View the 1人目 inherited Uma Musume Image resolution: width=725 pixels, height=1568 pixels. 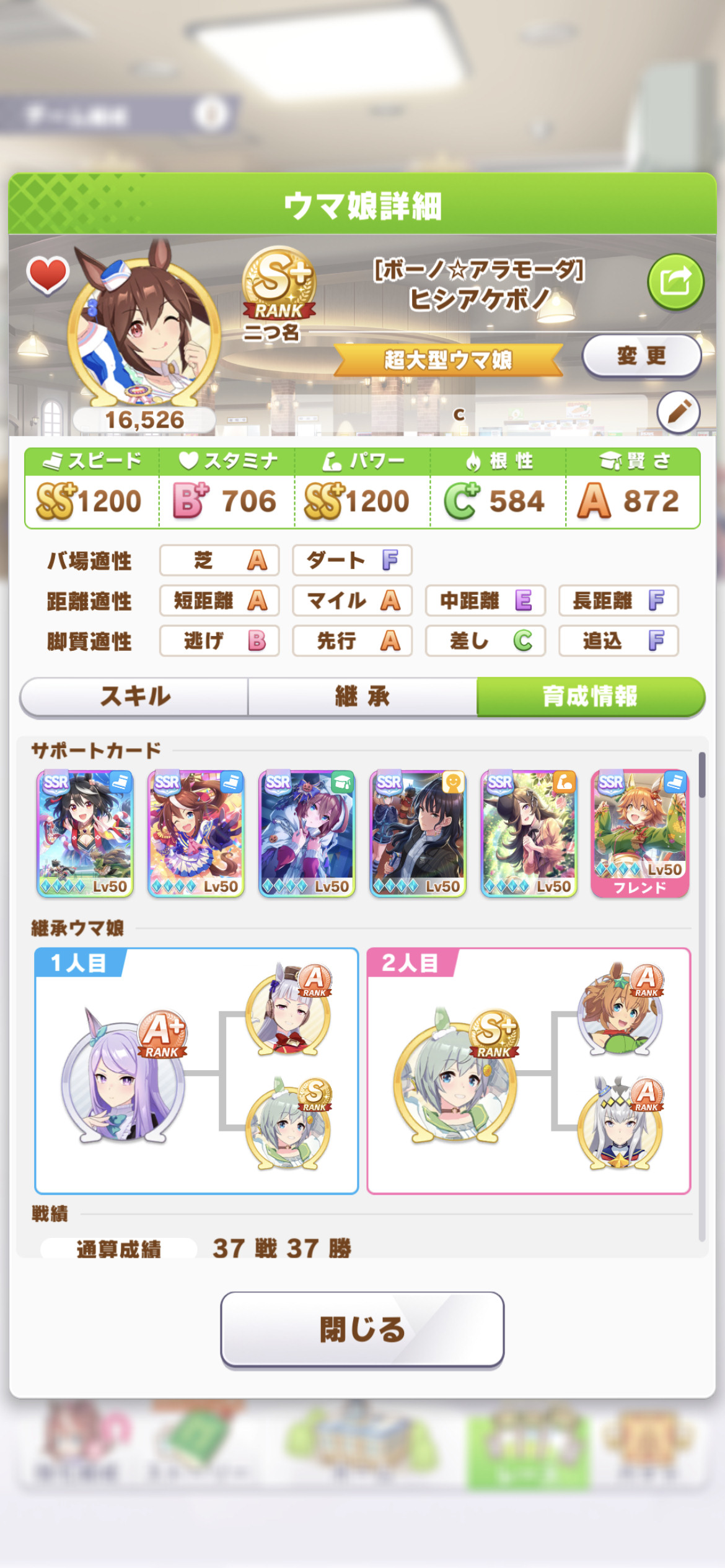tap(196, 1071)
